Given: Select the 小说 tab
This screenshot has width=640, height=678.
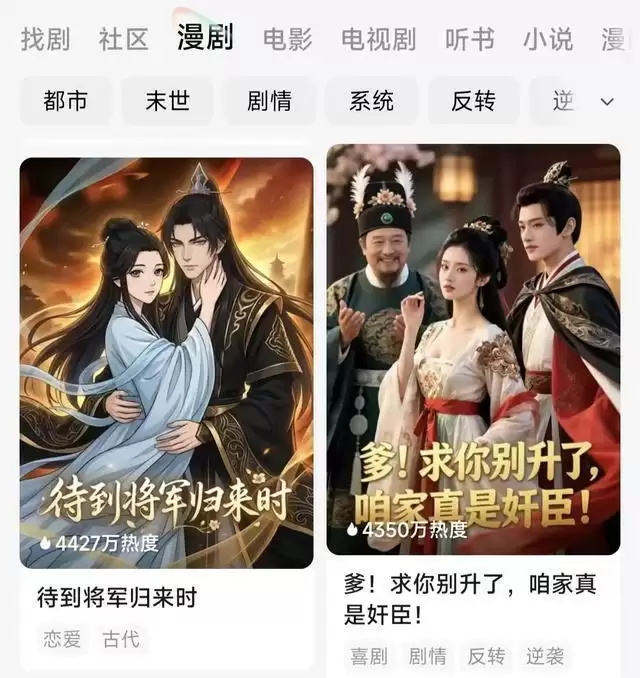Looking at the screenshot, I should click(x=547, y=39).
